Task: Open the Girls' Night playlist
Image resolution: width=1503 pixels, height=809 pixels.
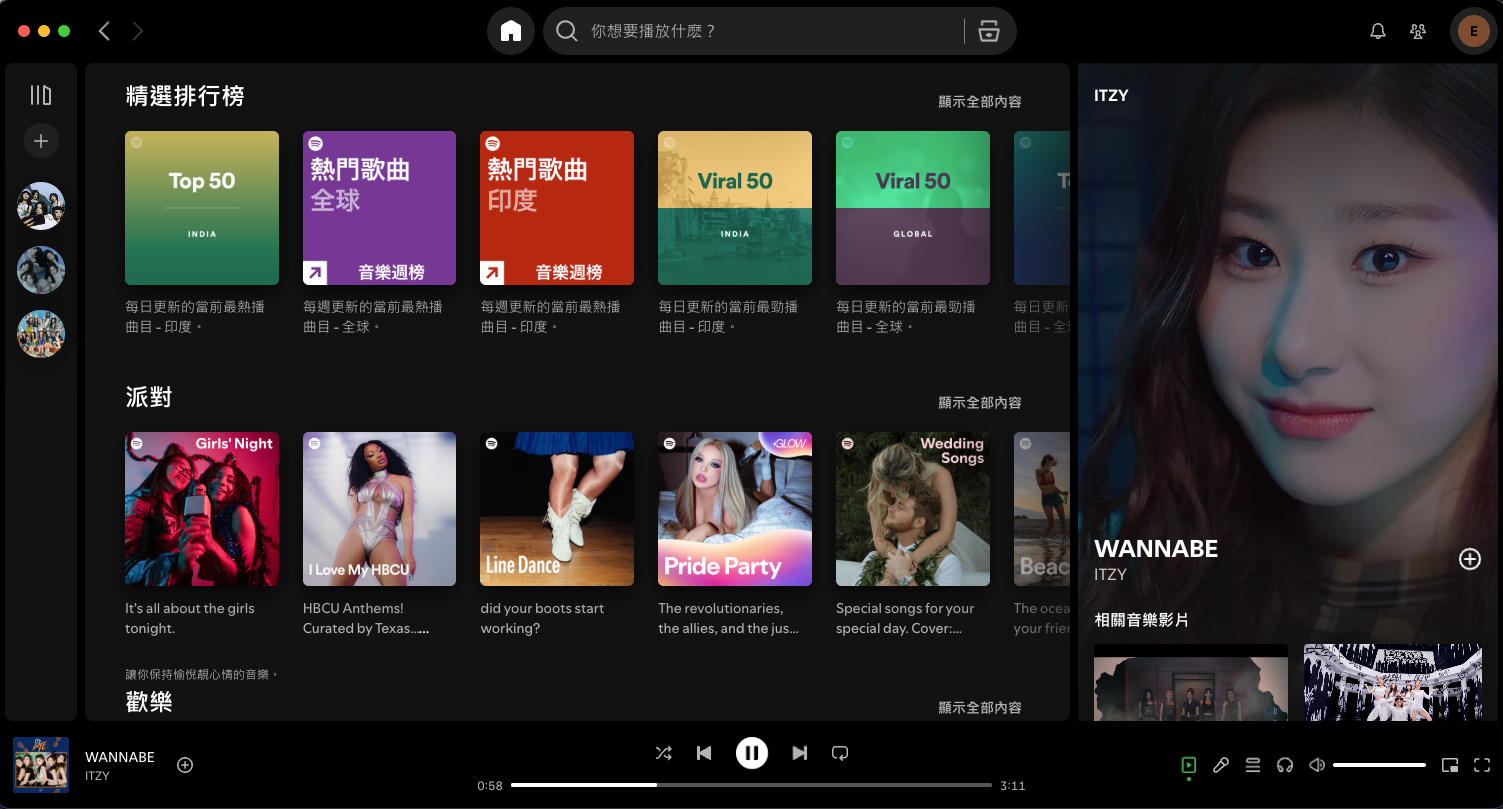Action: 201,509
